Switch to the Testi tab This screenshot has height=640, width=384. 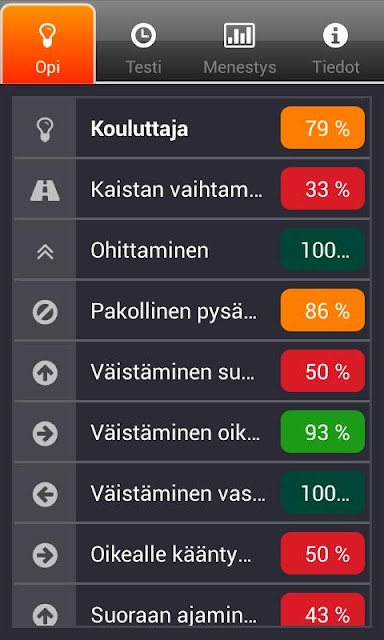click(x=143, y=42)
